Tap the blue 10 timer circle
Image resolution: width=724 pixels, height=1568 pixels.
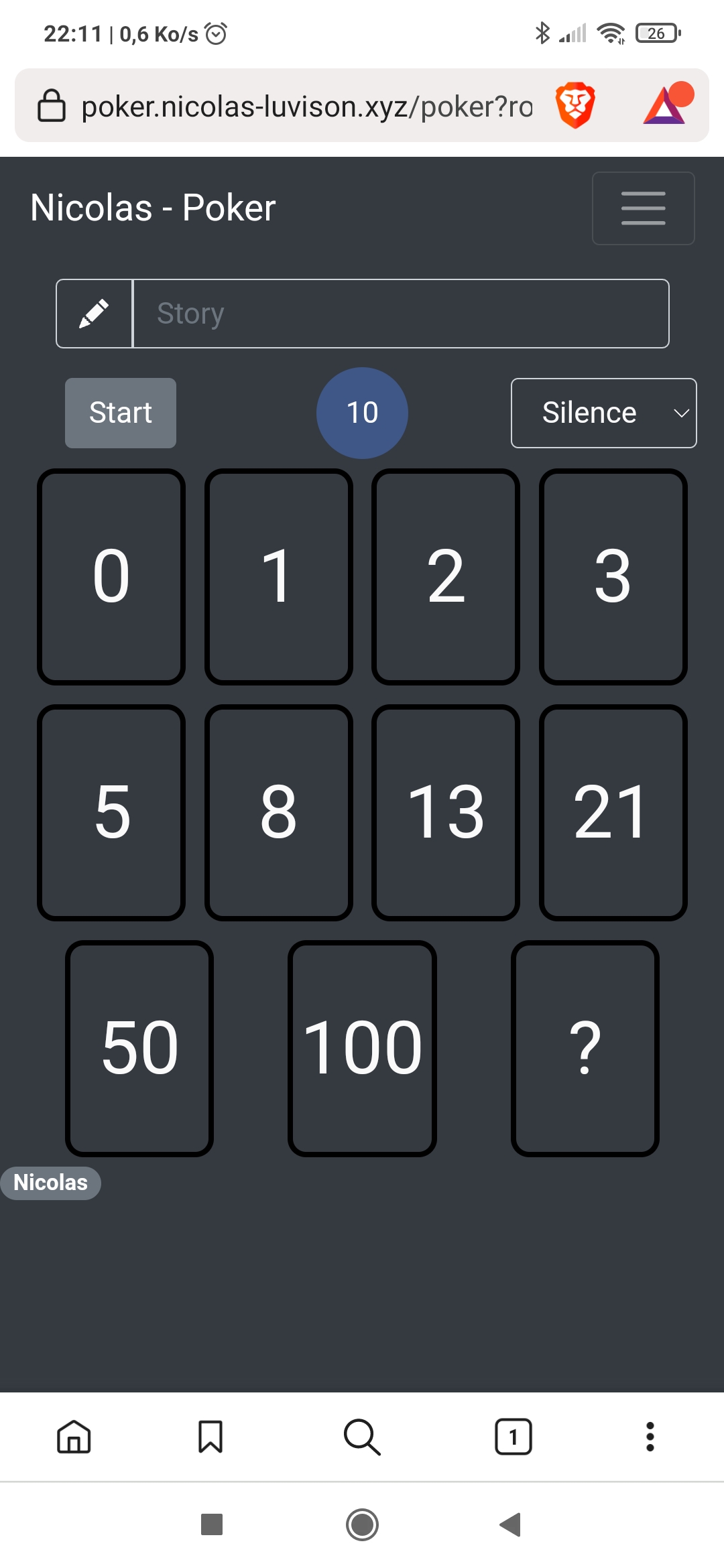[x=362, y=413]
